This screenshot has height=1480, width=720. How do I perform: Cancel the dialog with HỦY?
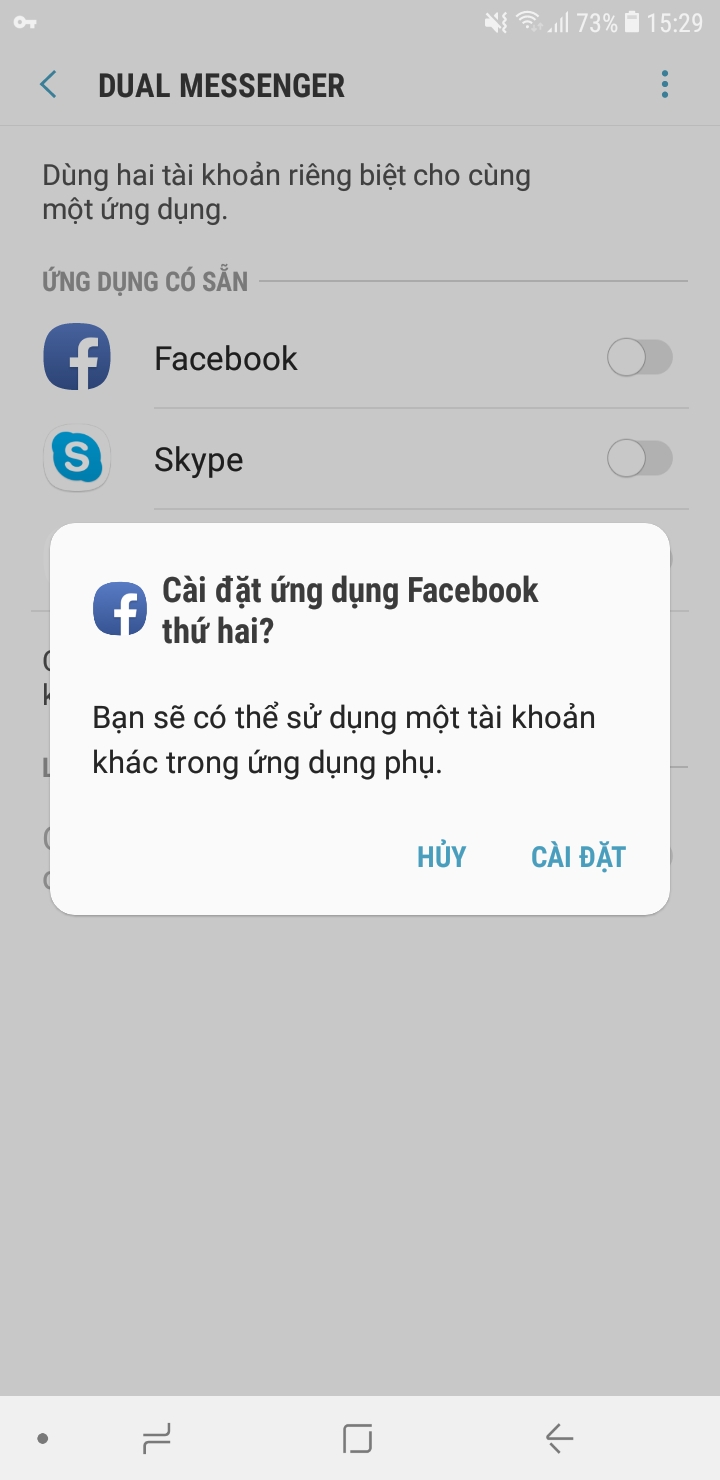441,857
